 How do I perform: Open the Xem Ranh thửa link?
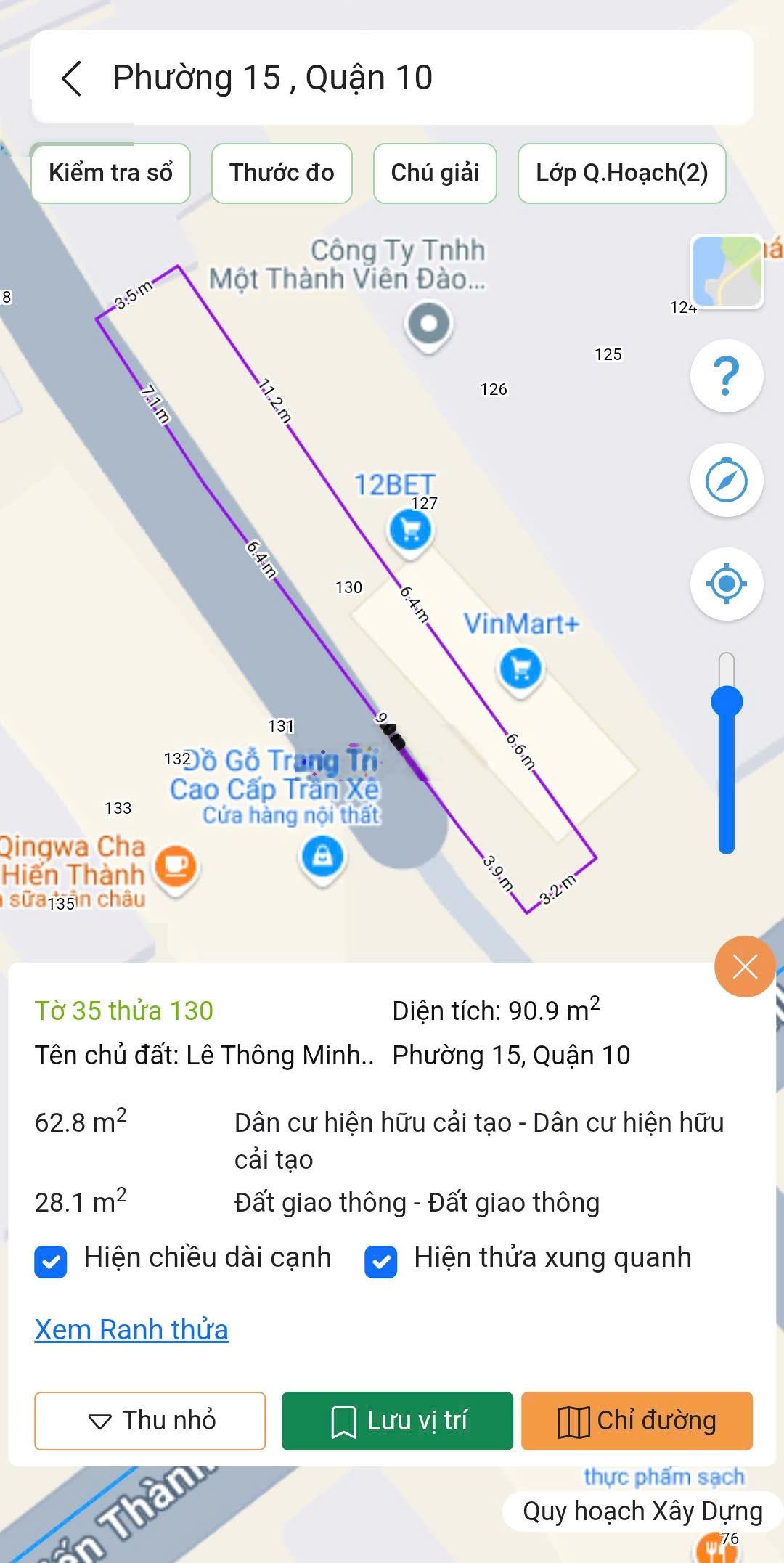click(x=131, y=1329)
